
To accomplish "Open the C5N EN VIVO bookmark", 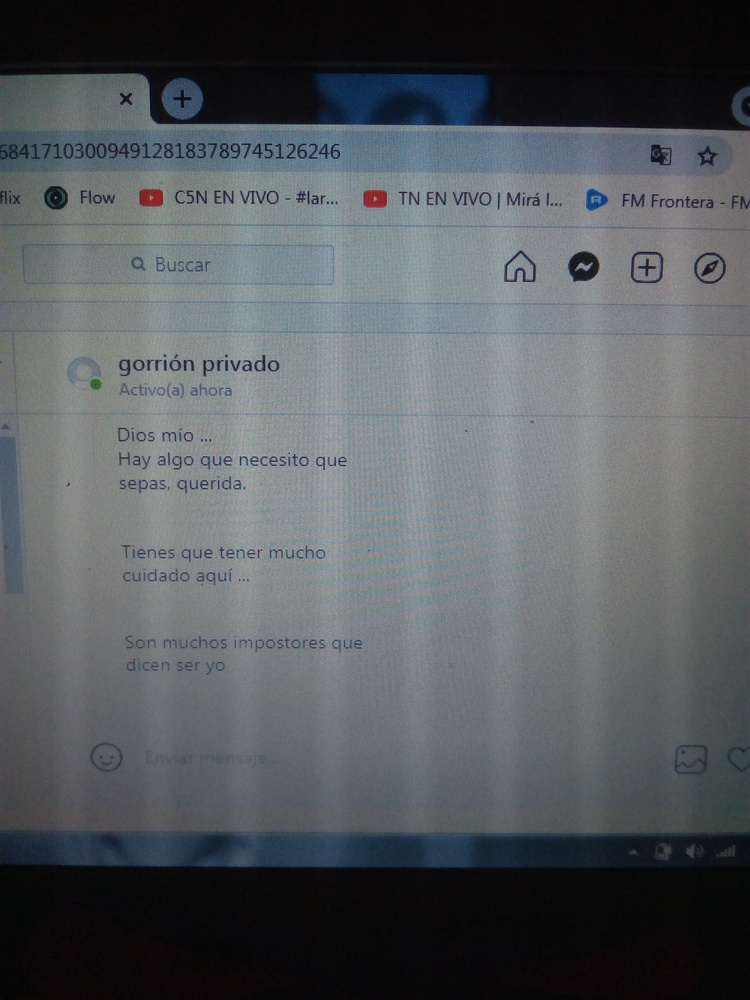I will click(240, 198).
